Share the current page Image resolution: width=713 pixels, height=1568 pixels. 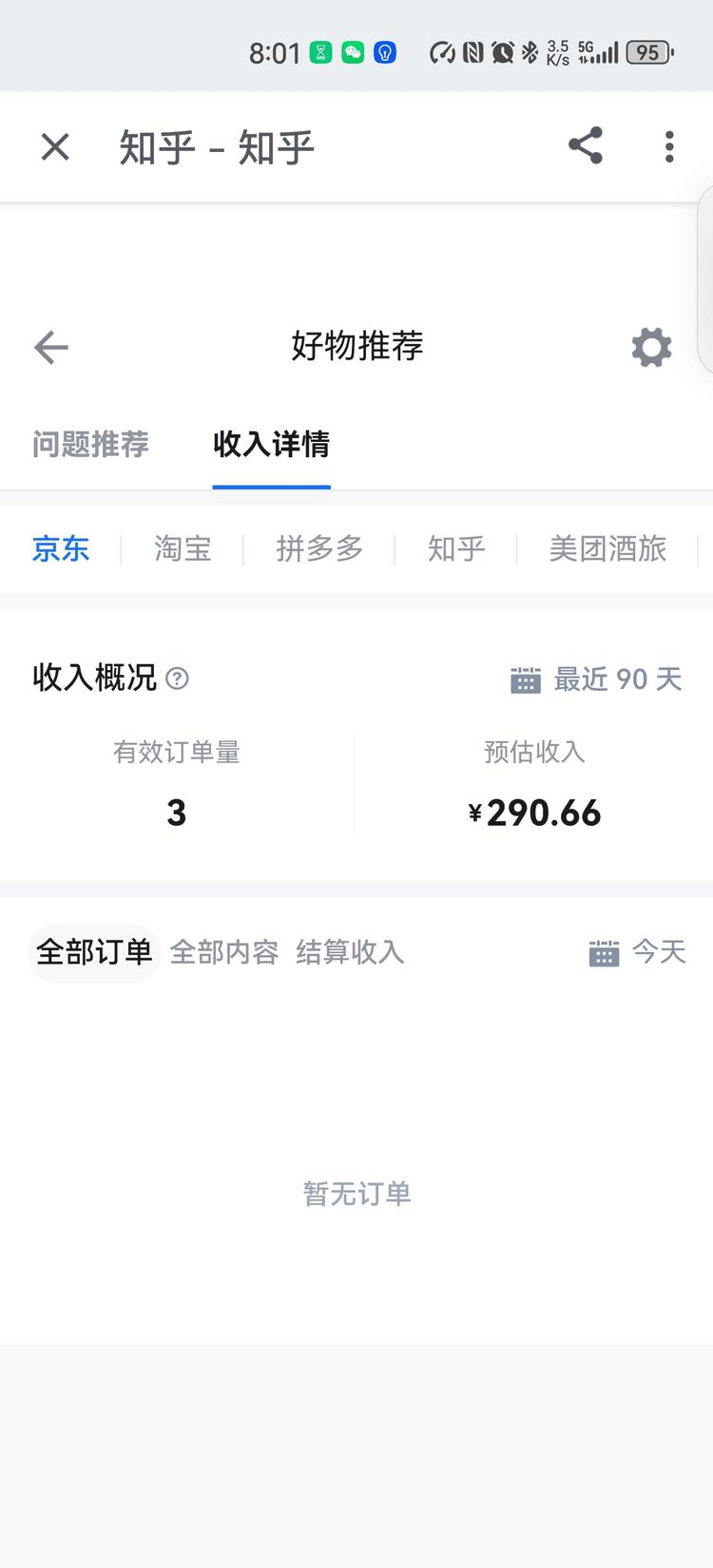[x=585, y=146]
